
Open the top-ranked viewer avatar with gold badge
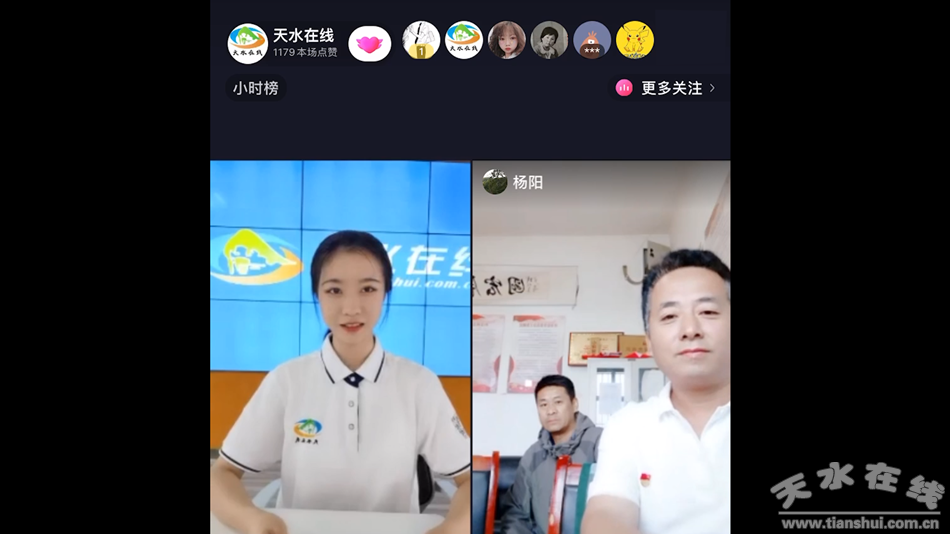coord(421,41)
